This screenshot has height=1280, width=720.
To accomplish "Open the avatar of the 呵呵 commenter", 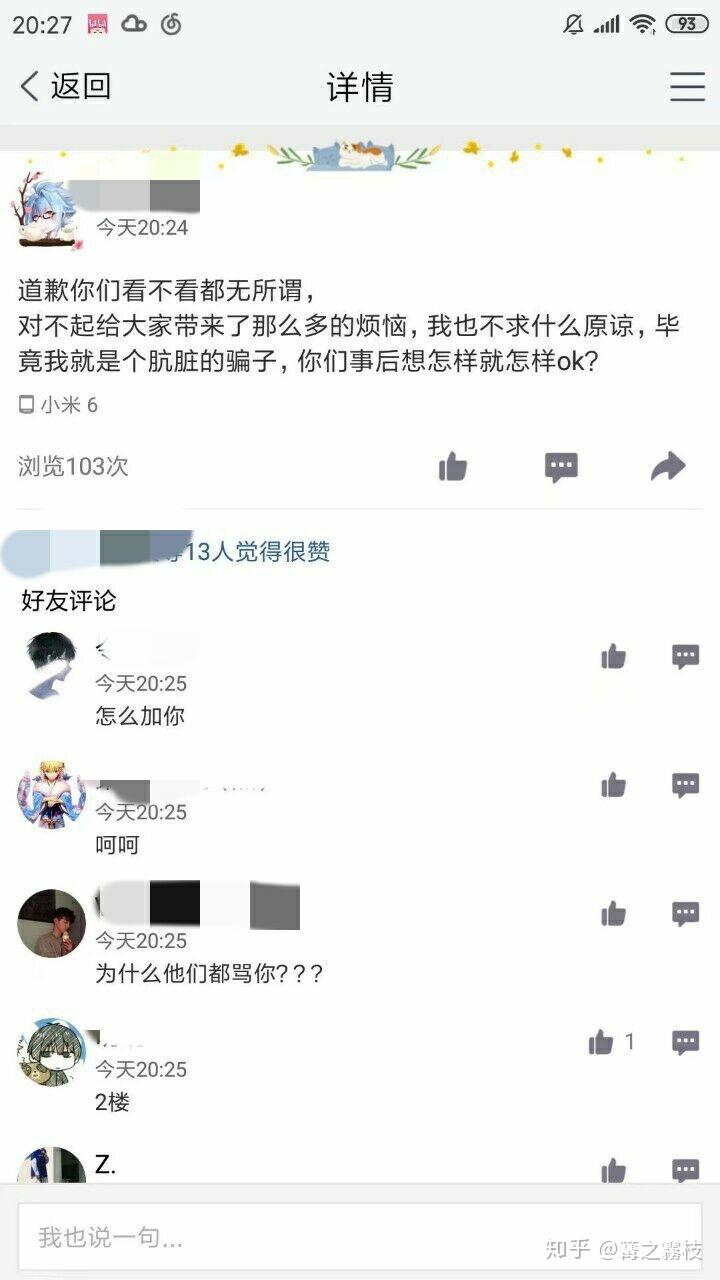I will (x=51, y=794).
